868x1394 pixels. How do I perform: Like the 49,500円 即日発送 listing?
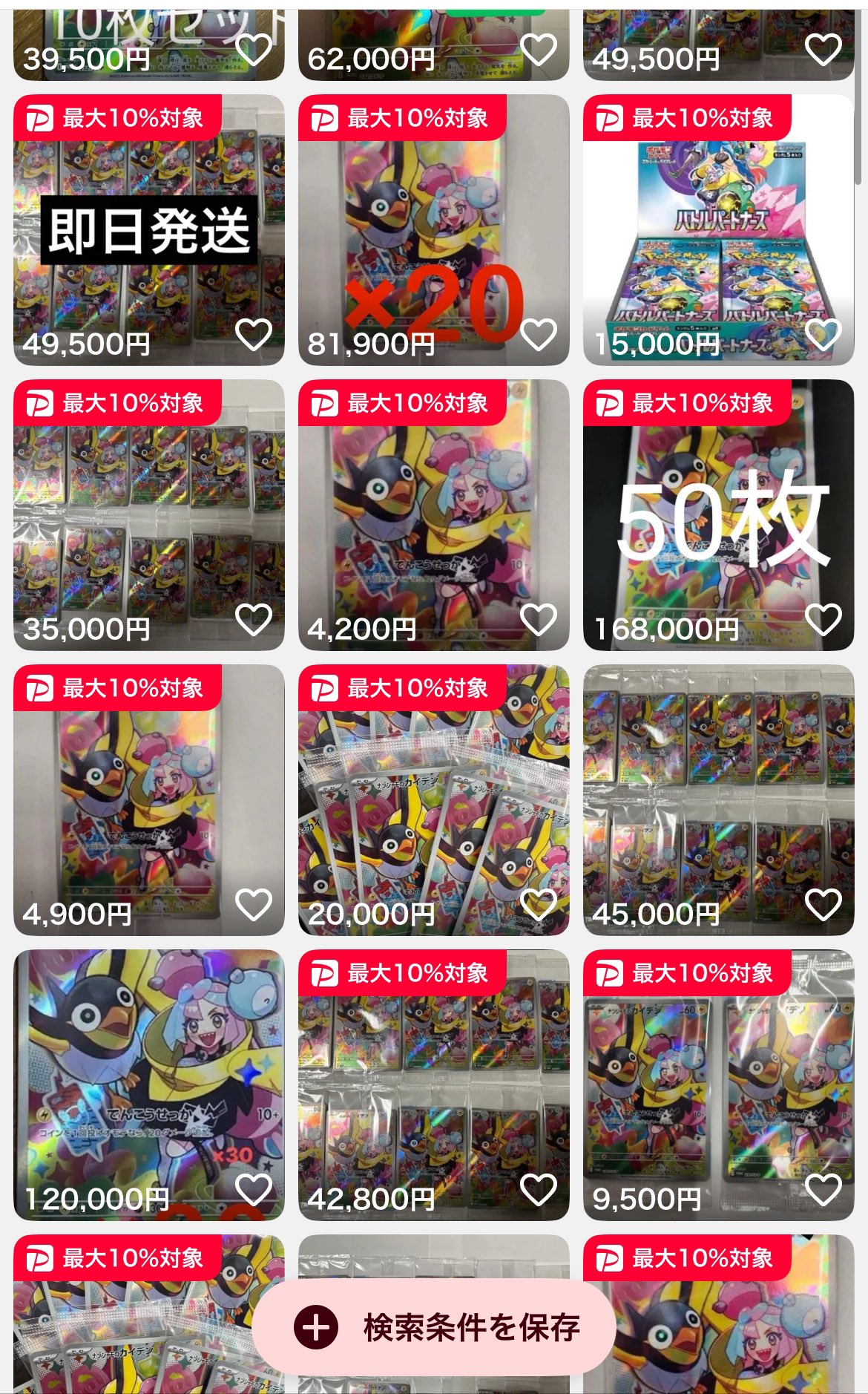[254, 335]
